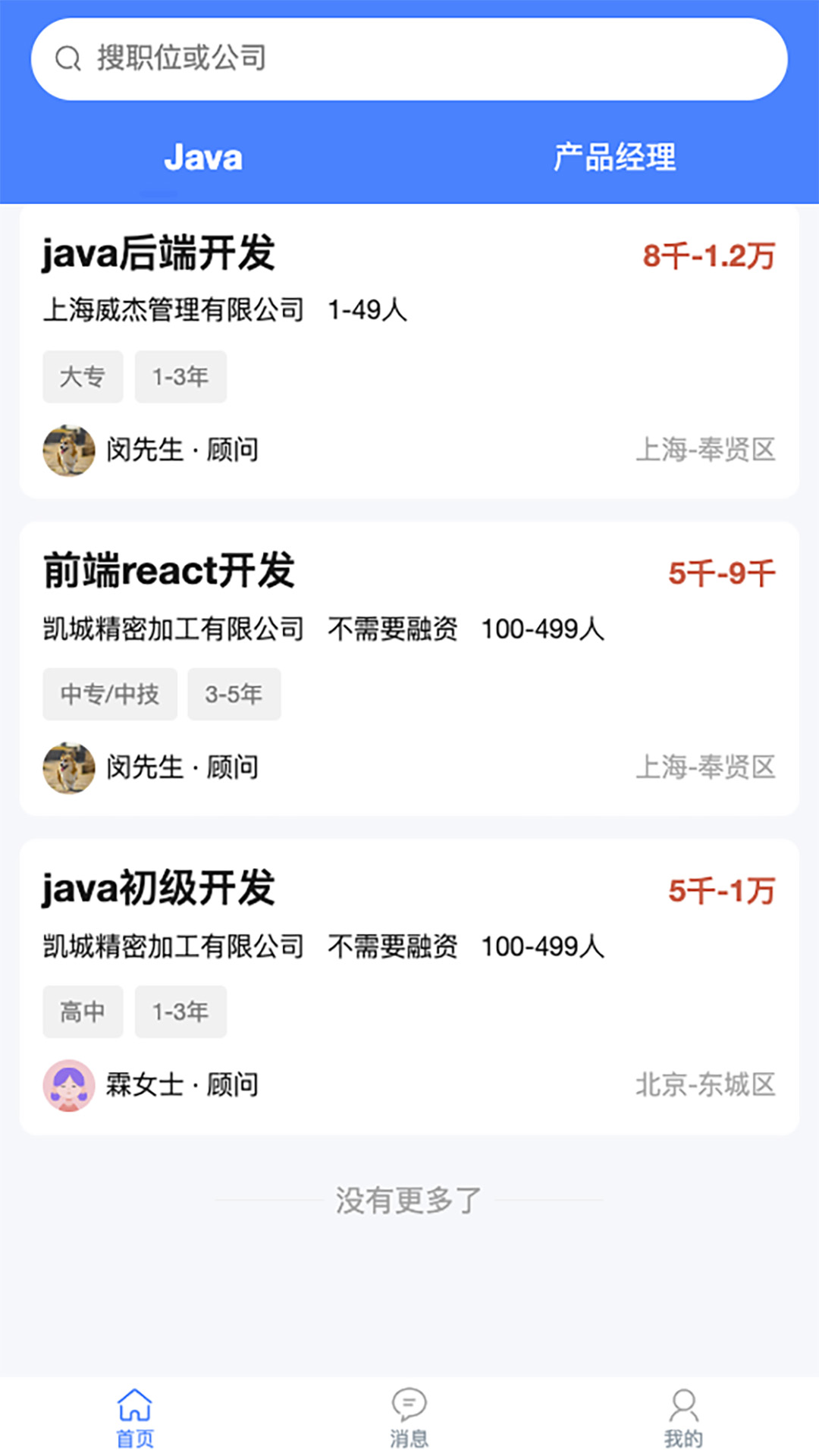Select the 大专 education tag
This screenshot has width=819, height=1456.
[82, 376]
